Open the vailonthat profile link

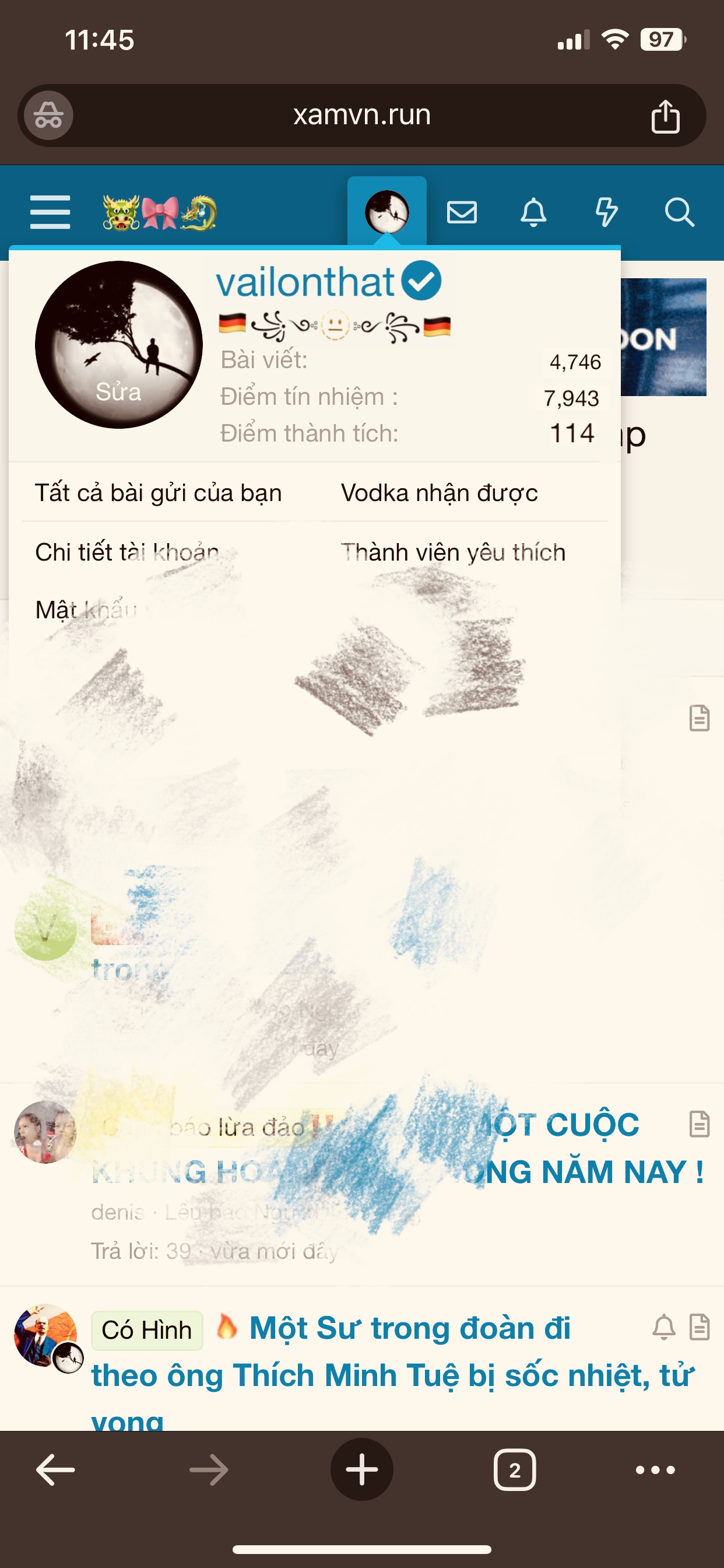coord(305,282)
